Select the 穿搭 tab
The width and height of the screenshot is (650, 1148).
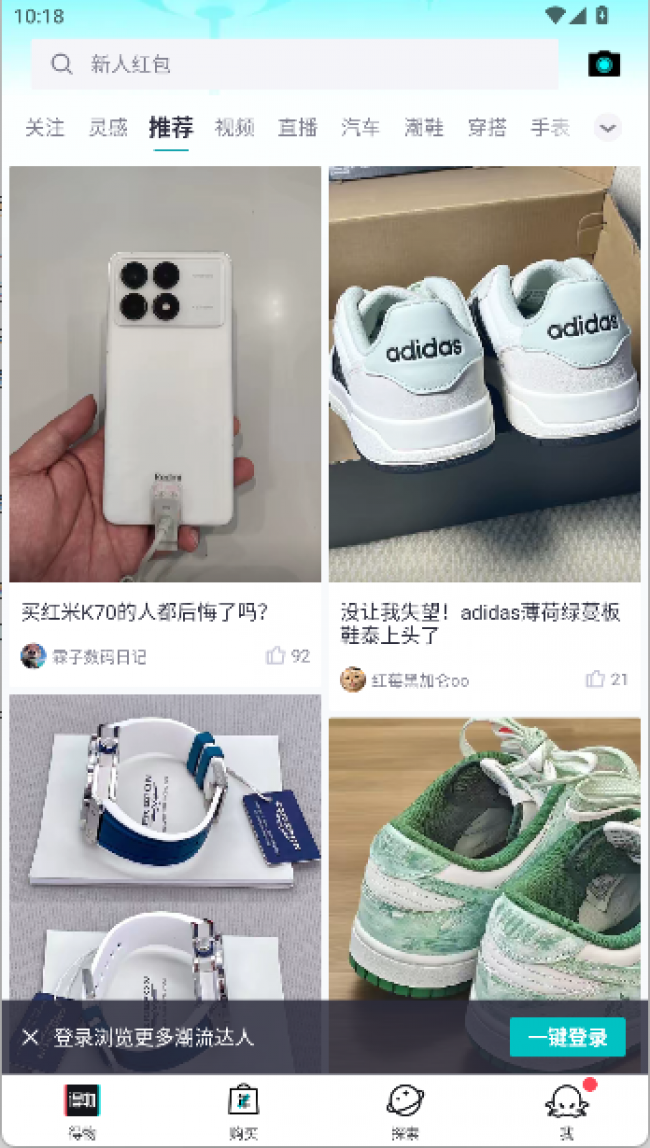tap(487, 127)
